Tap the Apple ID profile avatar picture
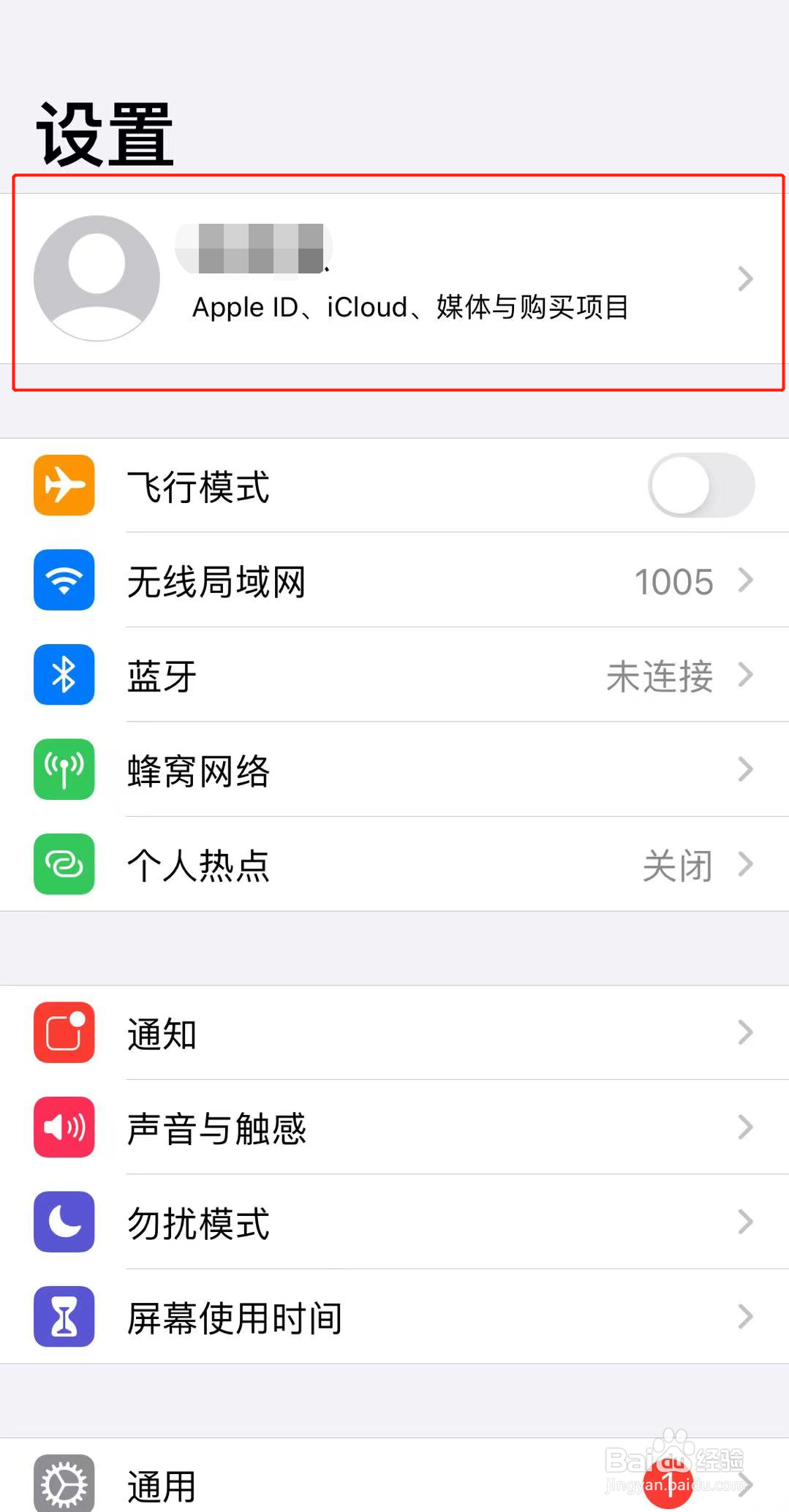Screen dimensions: 789x1512 point(96,279)
